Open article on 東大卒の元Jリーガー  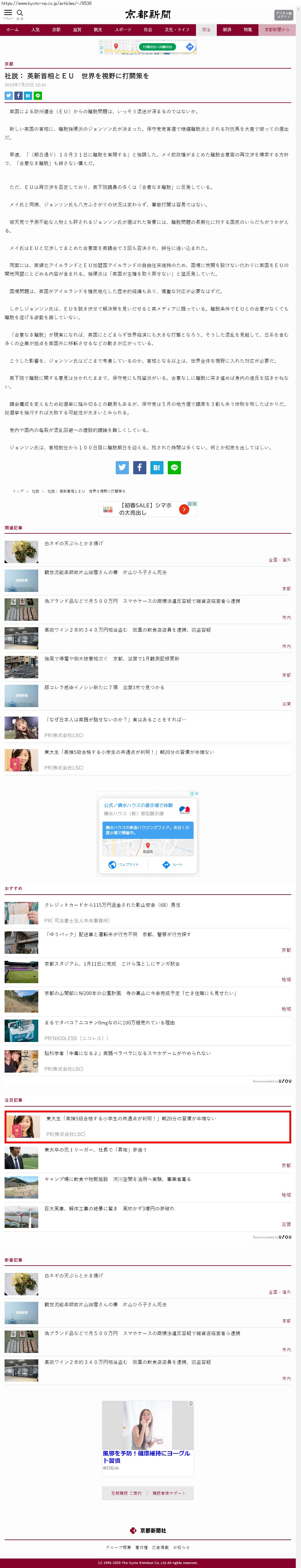pos(96,1150)
